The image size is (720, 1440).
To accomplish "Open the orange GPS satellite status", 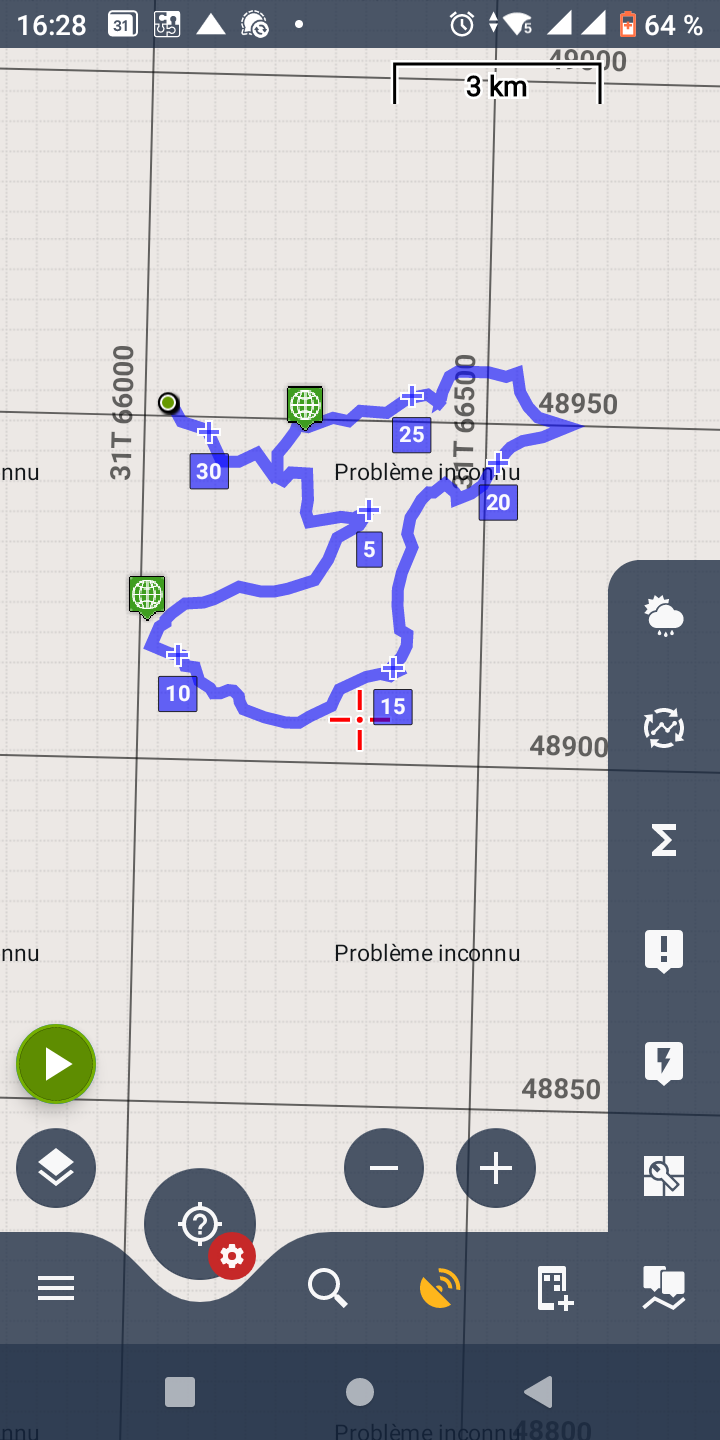I will coord(440,1288).
